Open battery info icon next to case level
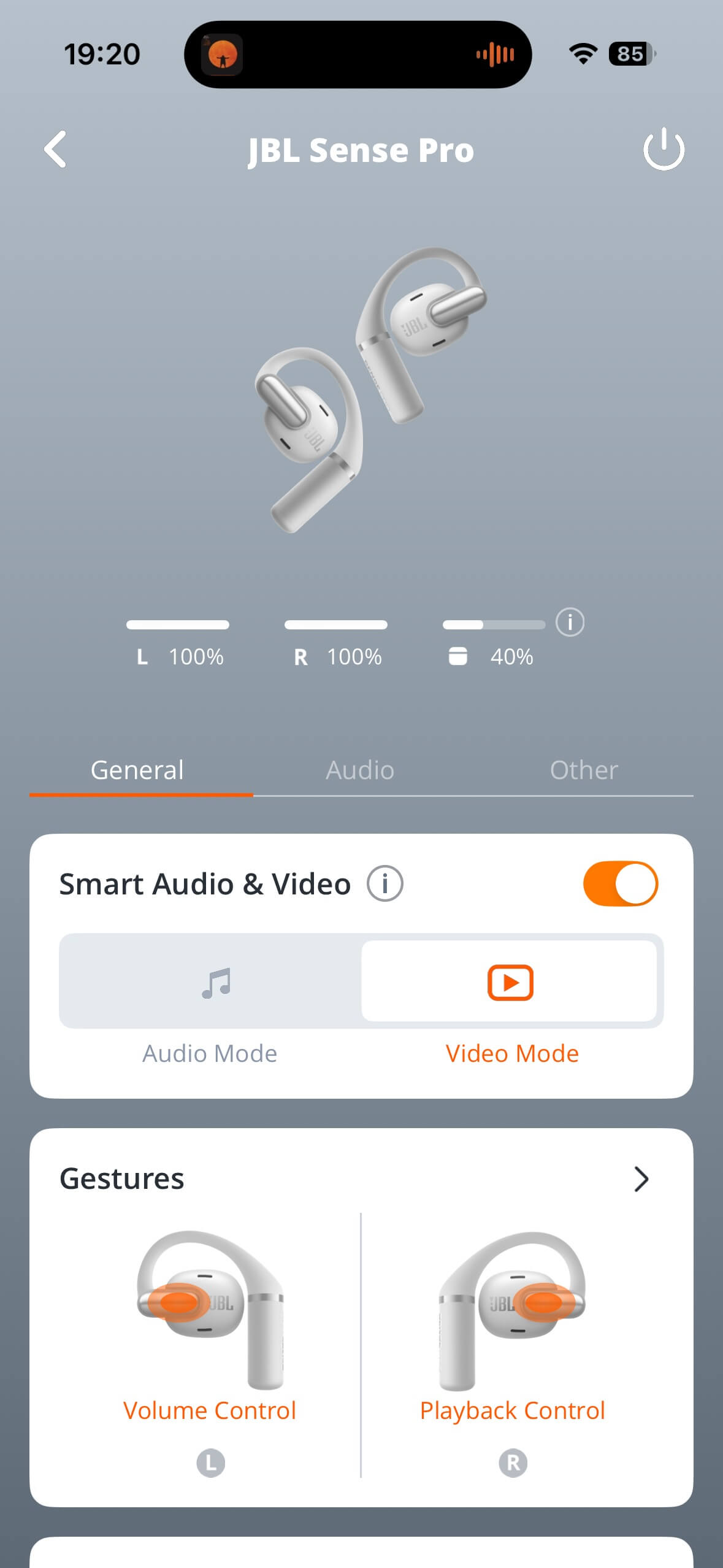This screenshot has width=723, height=1568. click(x=570, y=623)
